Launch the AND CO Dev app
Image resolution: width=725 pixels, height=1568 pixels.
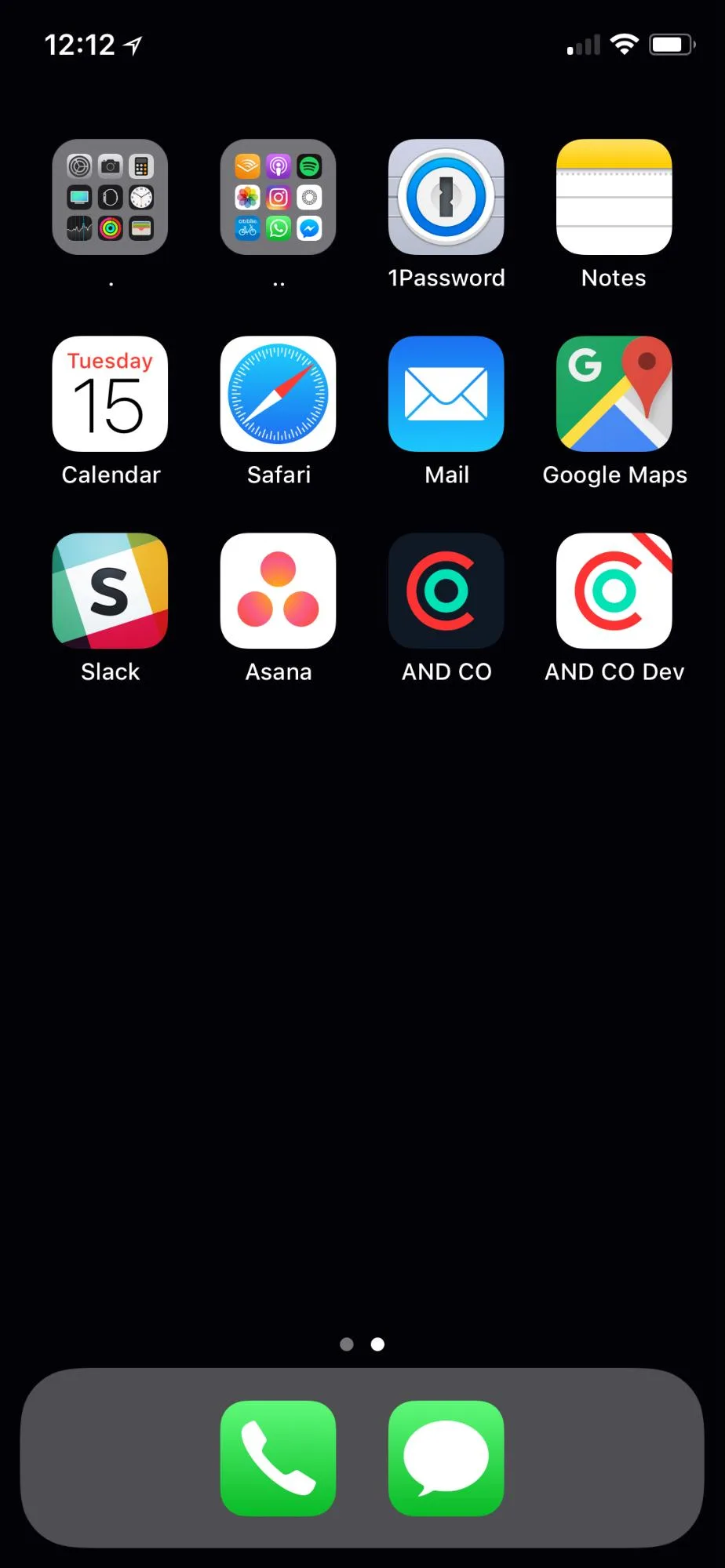point(614,591)
